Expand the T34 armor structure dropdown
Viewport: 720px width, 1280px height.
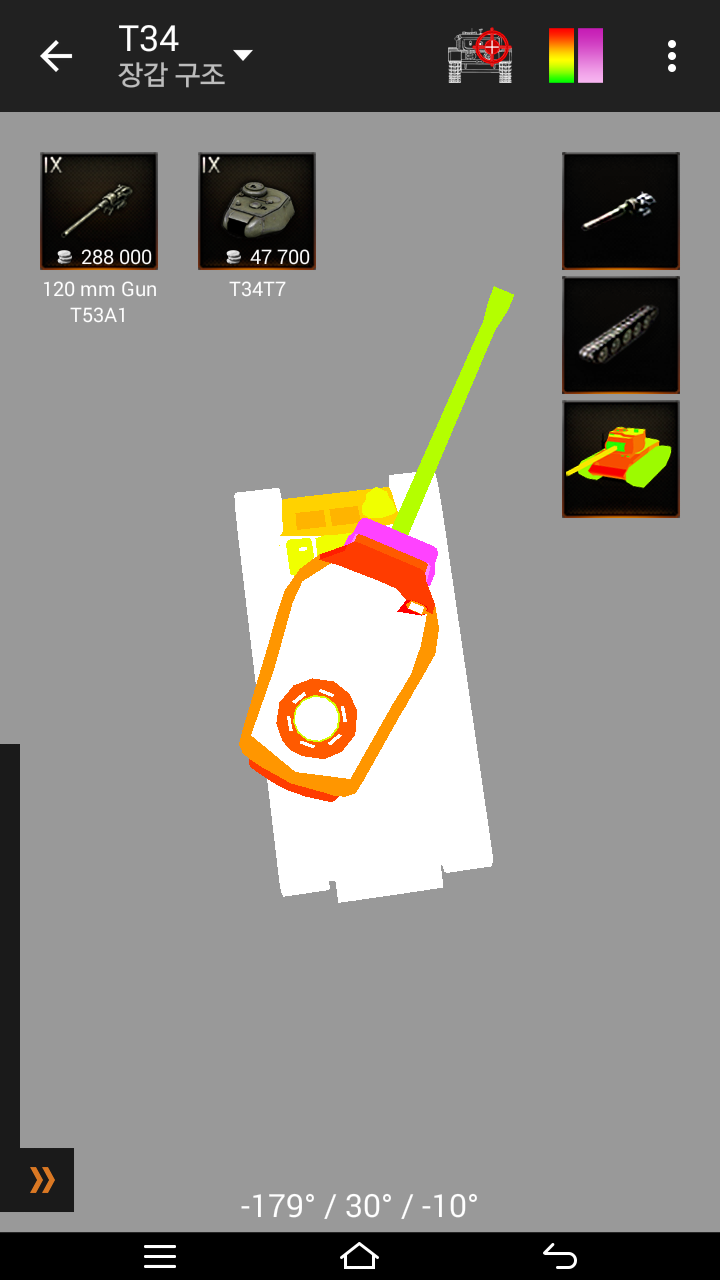pos(242,55)
